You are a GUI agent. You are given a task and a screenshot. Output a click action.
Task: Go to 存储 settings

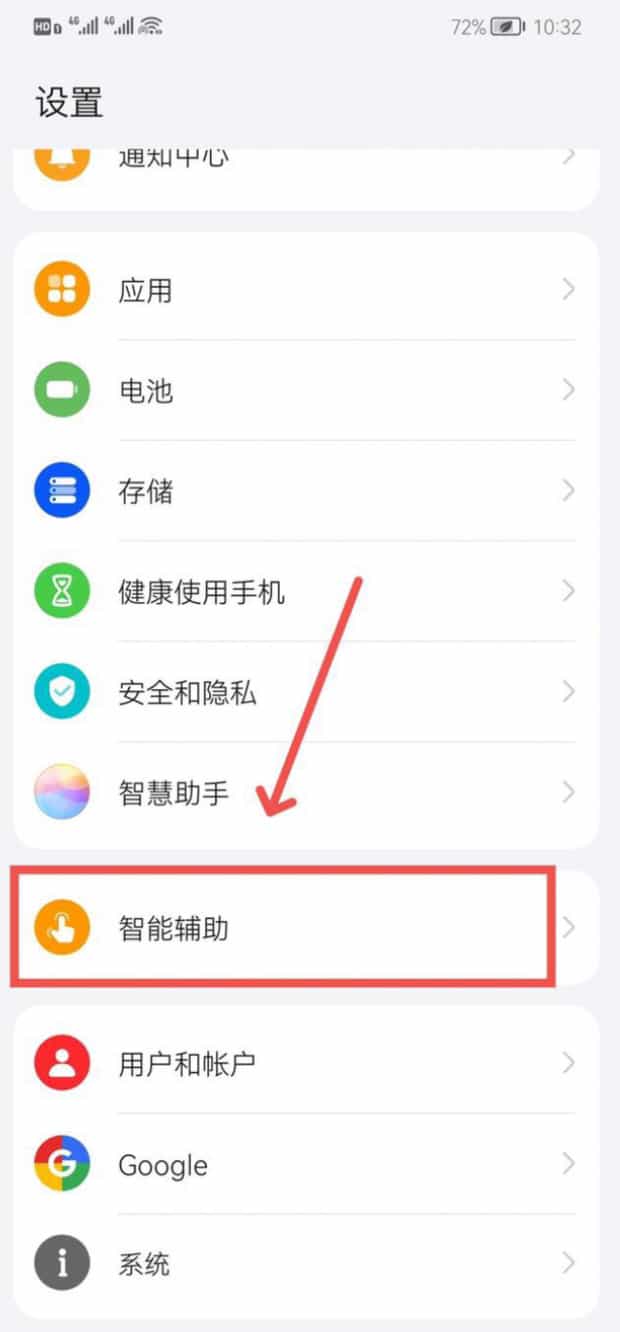(x=306, y=491)
